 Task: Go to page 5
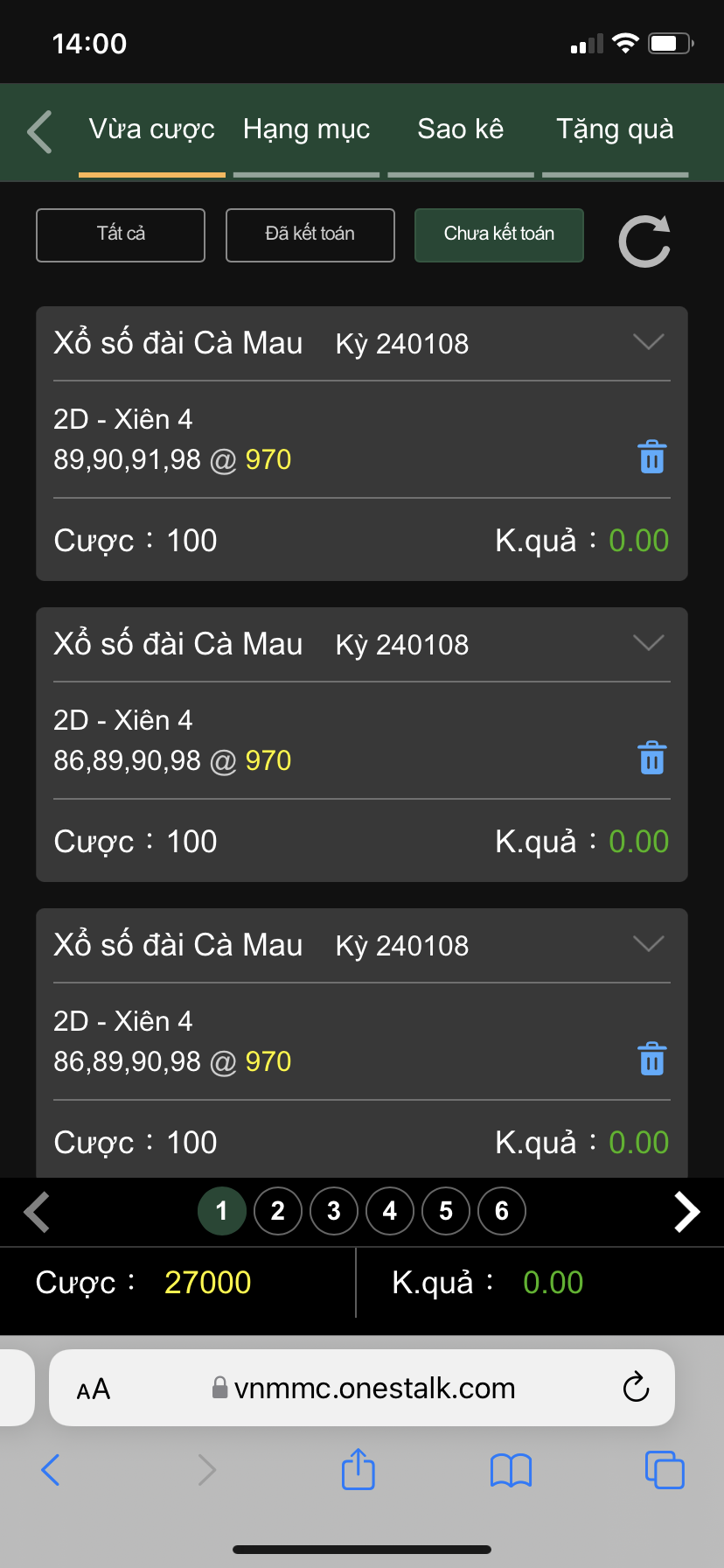tap(446, 1211)
